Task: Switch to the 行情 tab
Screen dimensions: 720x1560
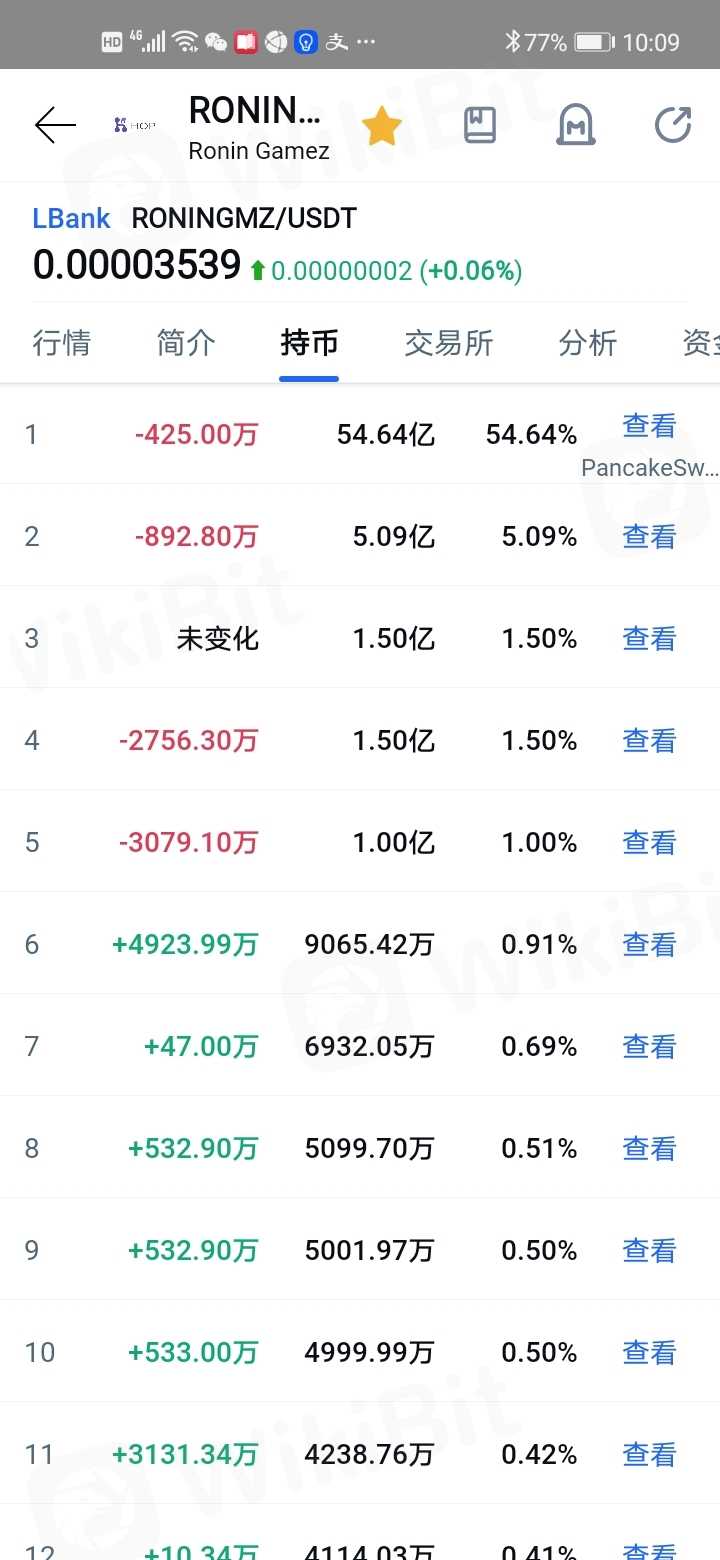Action: point(62,343)
